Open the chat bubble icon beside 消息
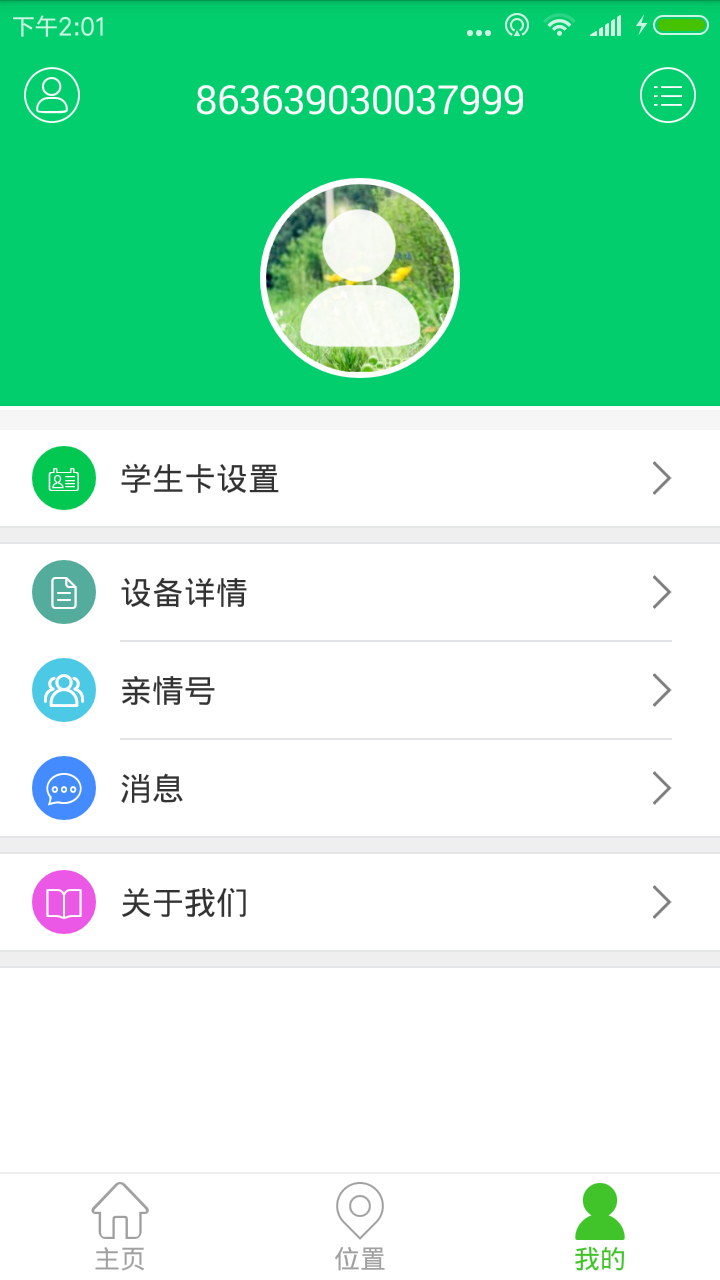Screen dimensions: 720x1280 pyautogui.click(x=63, y=788)
